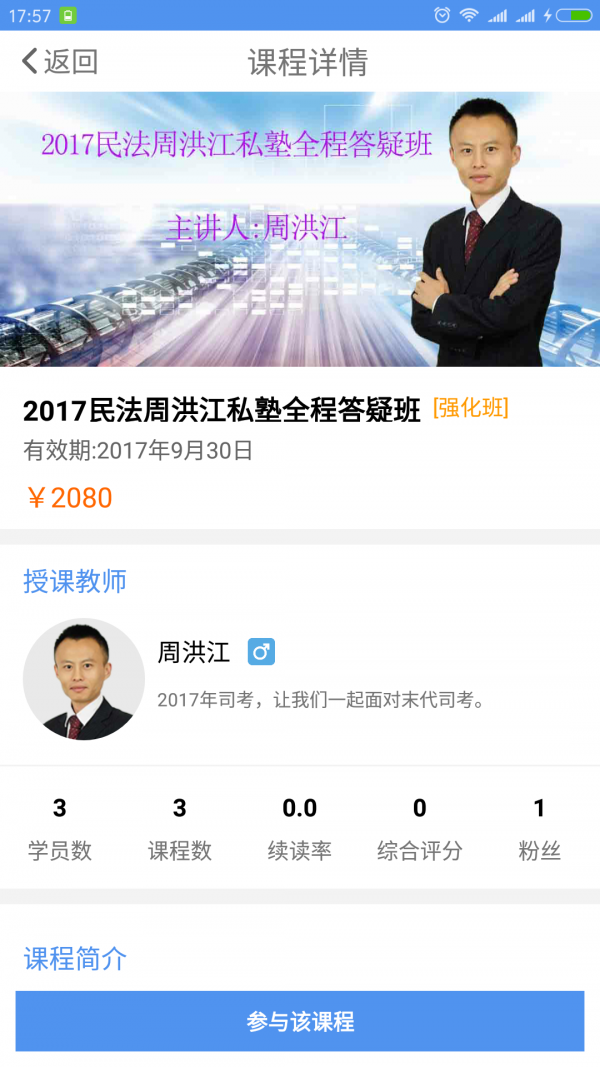Tap the 参与该课程 button
The image size is (600, 1067).
[x=300, y=1021]
